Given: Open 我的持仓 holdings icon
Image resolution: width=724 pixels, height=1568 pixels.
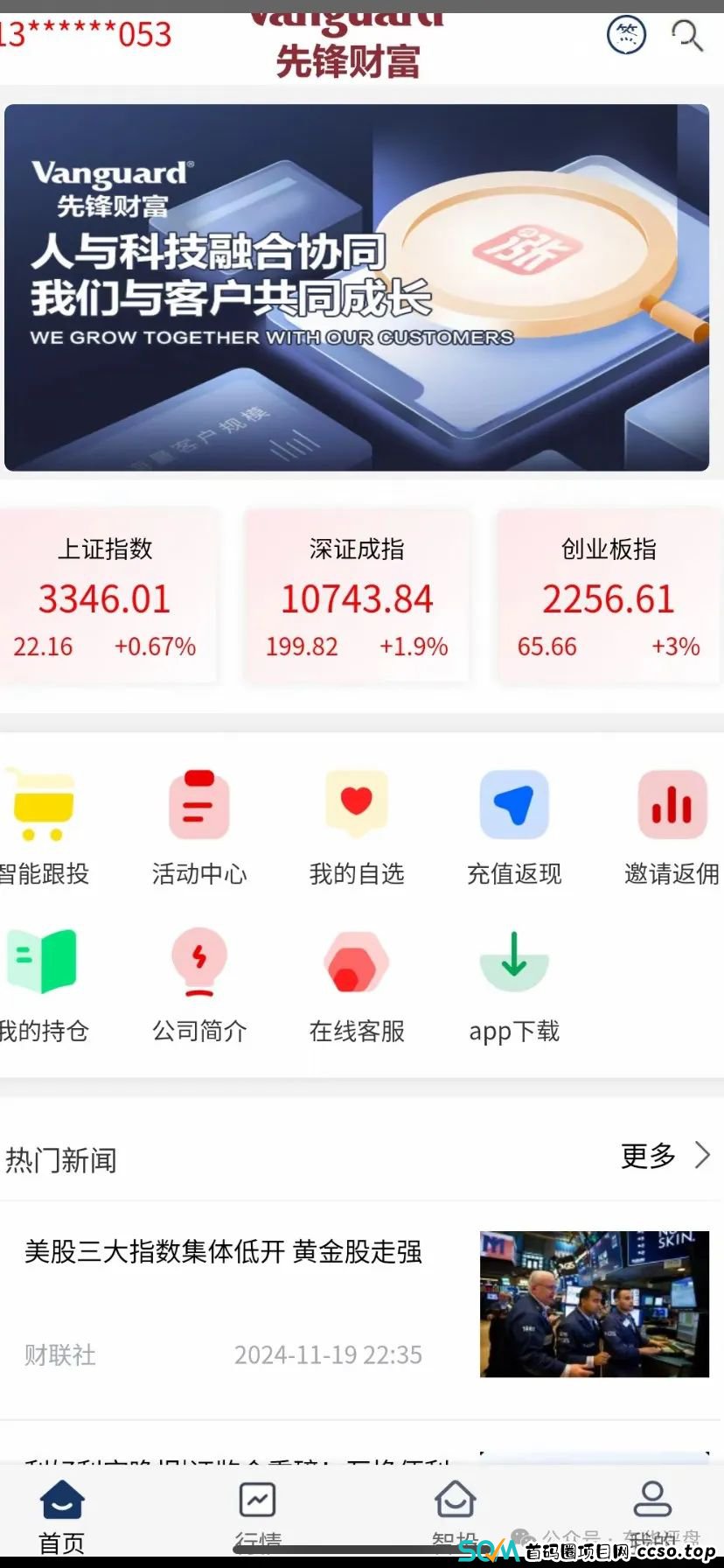Looking at the screenshot, I should pos(42,980).
